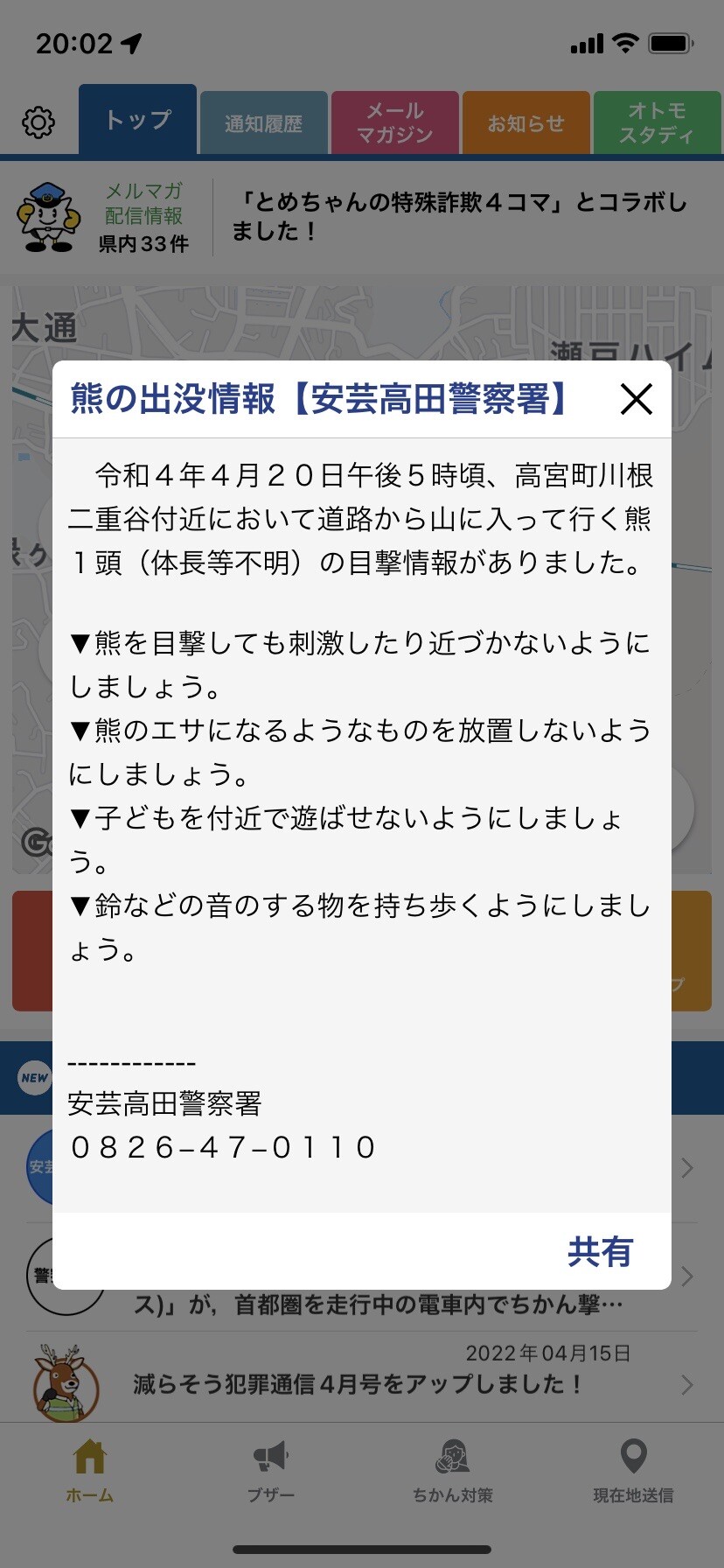Close the bear sighting alert popup

point(636,400)
